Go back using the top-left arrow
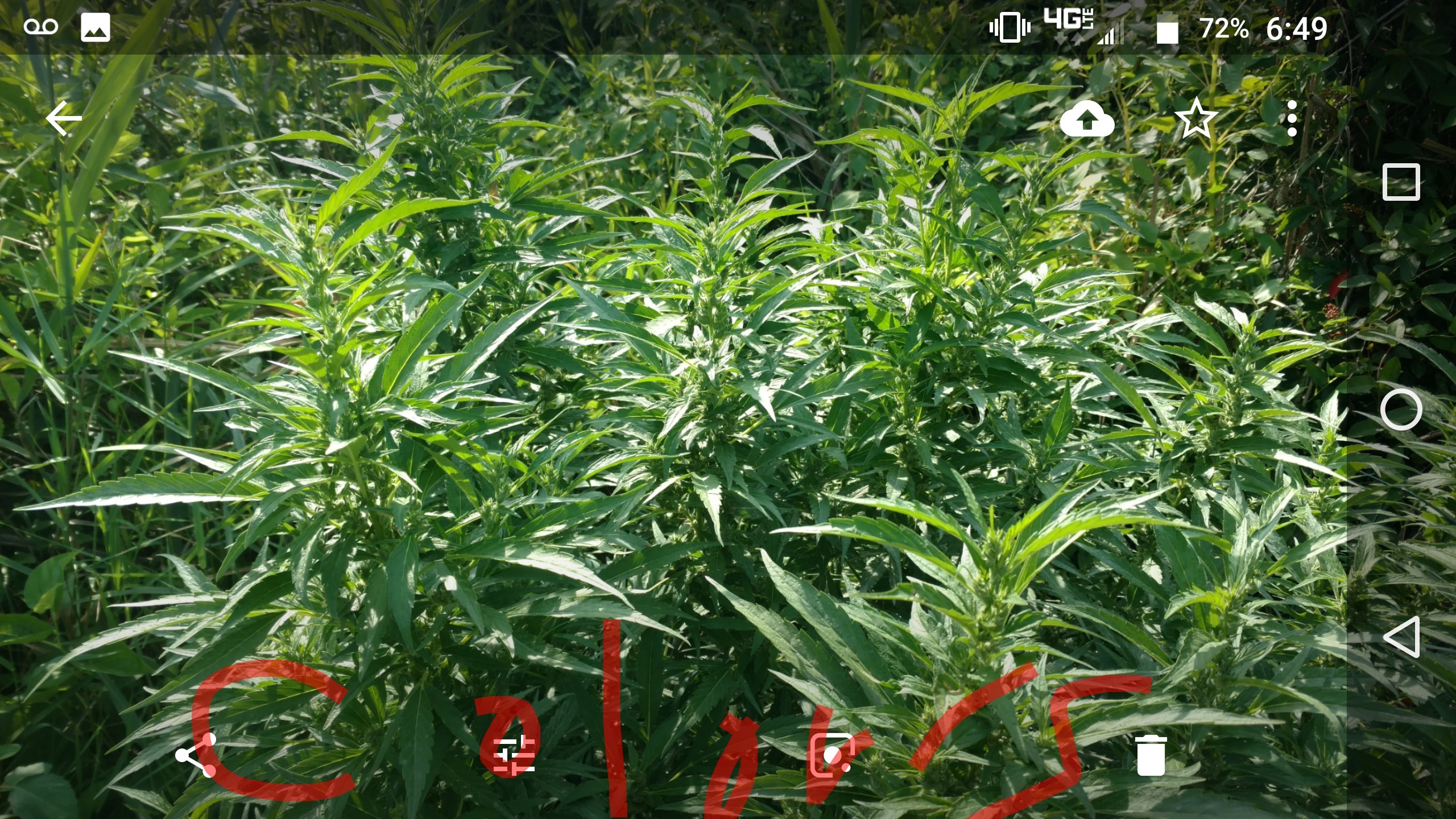Viewport: 1456px width, 819px height. click(64, 119)
